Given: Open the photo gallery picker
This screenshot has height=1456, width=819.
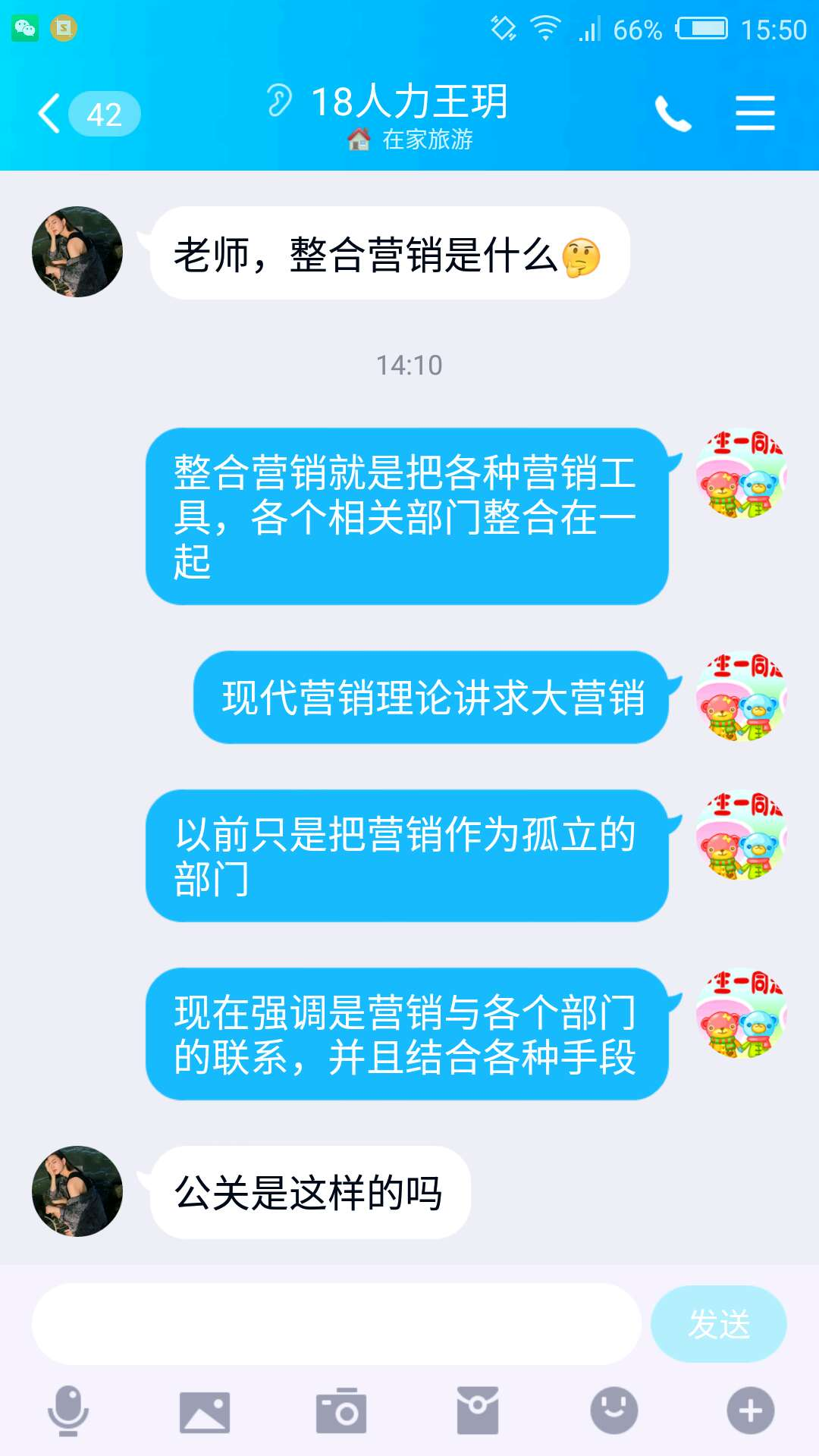Looking at the screenshot, I should pyautogui.click(x=205, y=1411).
